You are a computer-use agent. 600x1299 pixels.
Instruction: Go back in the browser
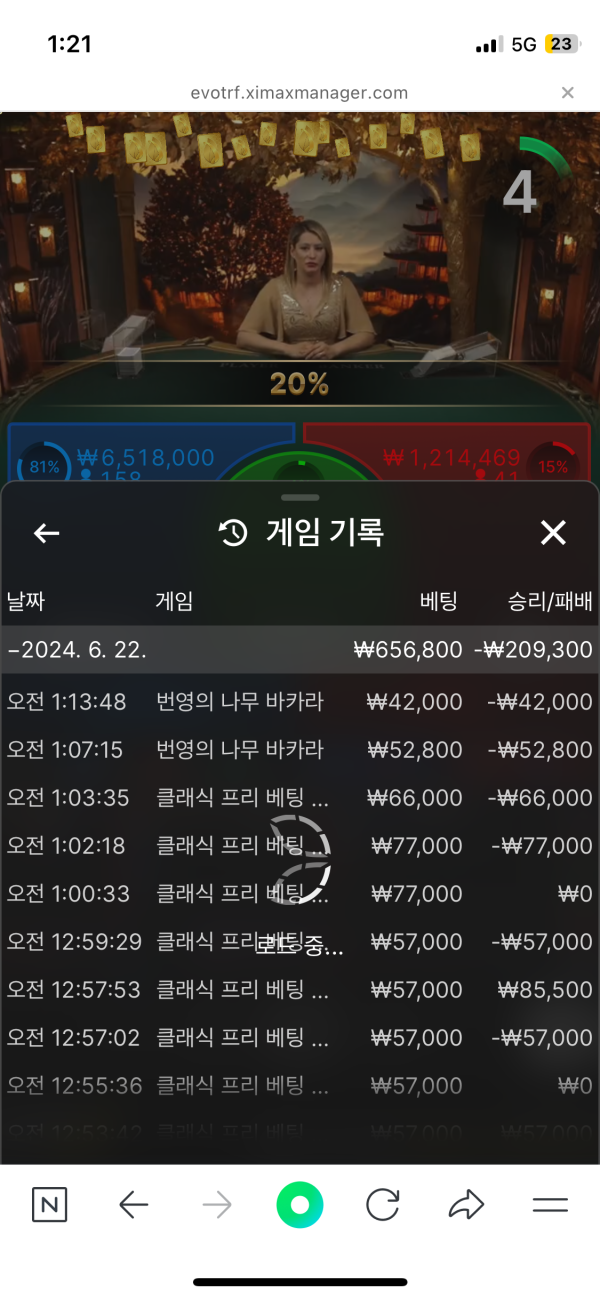133,1205
